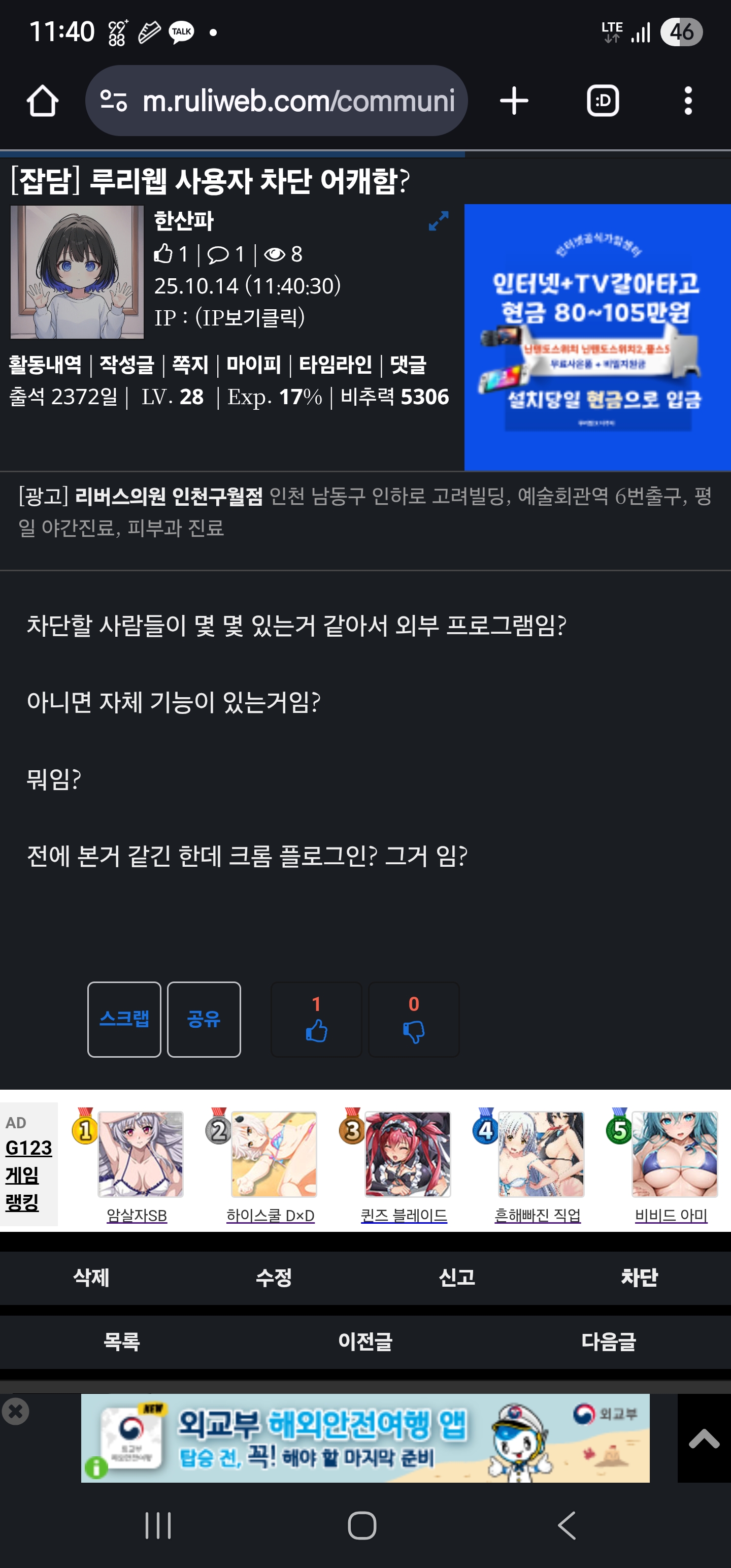Tap the 공유 button
The image size is (731, 1568).
tap(204, 1019)
